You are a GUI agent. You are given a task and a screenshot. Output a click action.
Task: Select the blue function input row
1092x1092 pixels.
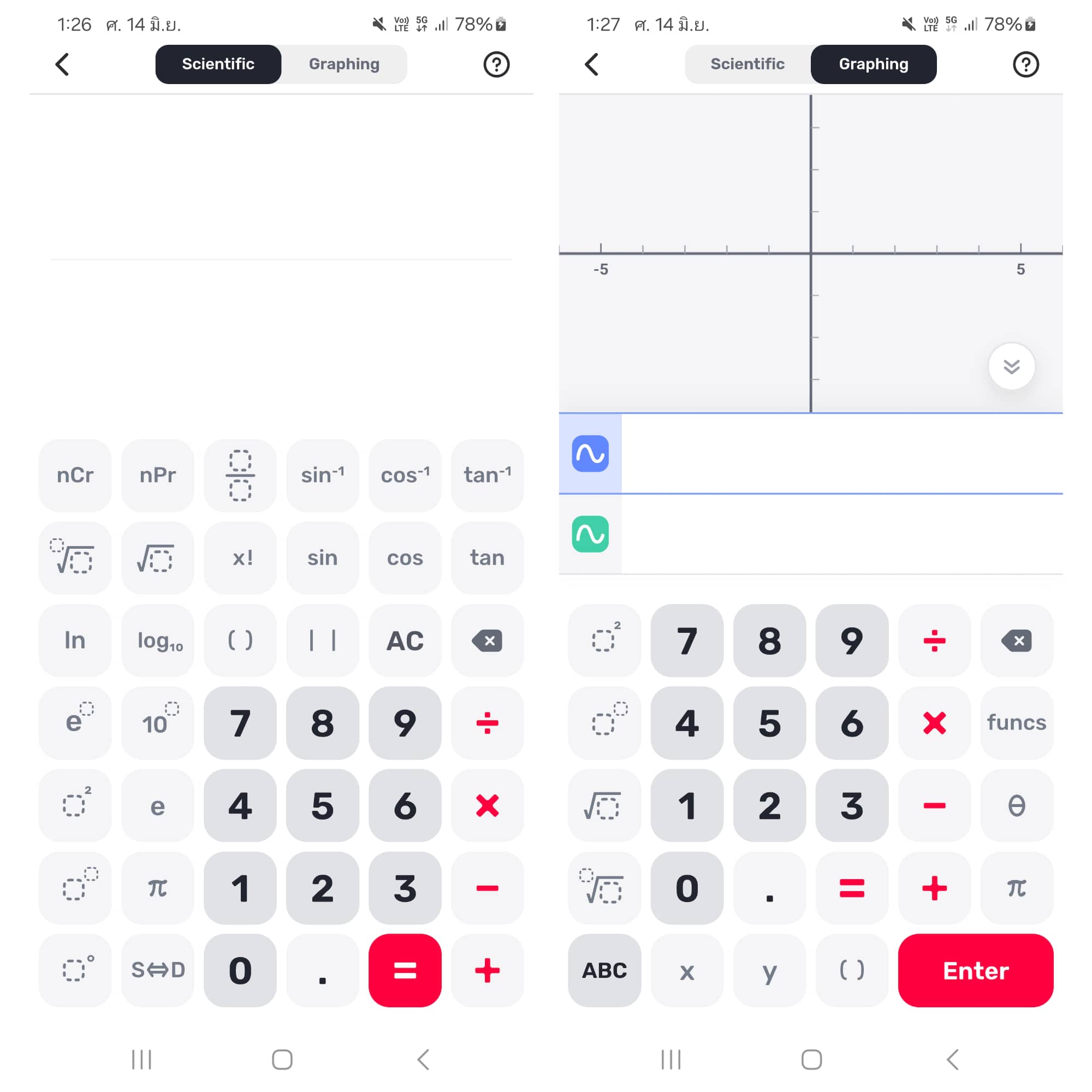click(x=841, y=453)
